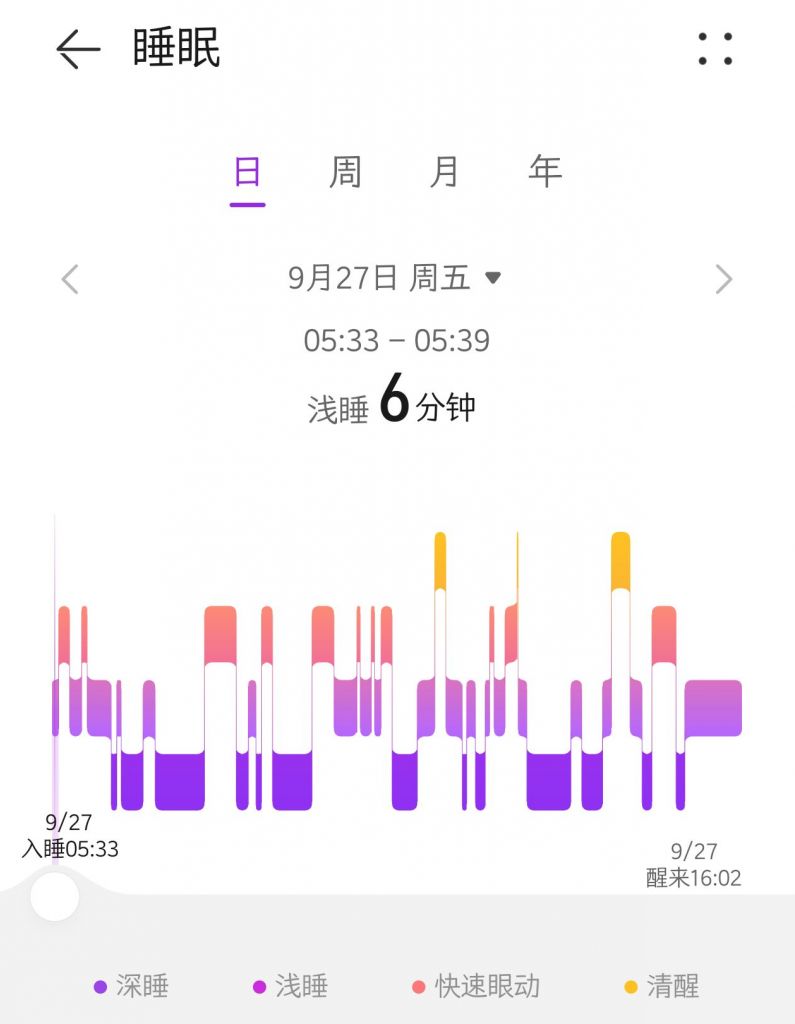795x1024 pixels.
Task: Tap the sleep timeline slider handle
Action: pyautogui.click(x=55, y=896)
